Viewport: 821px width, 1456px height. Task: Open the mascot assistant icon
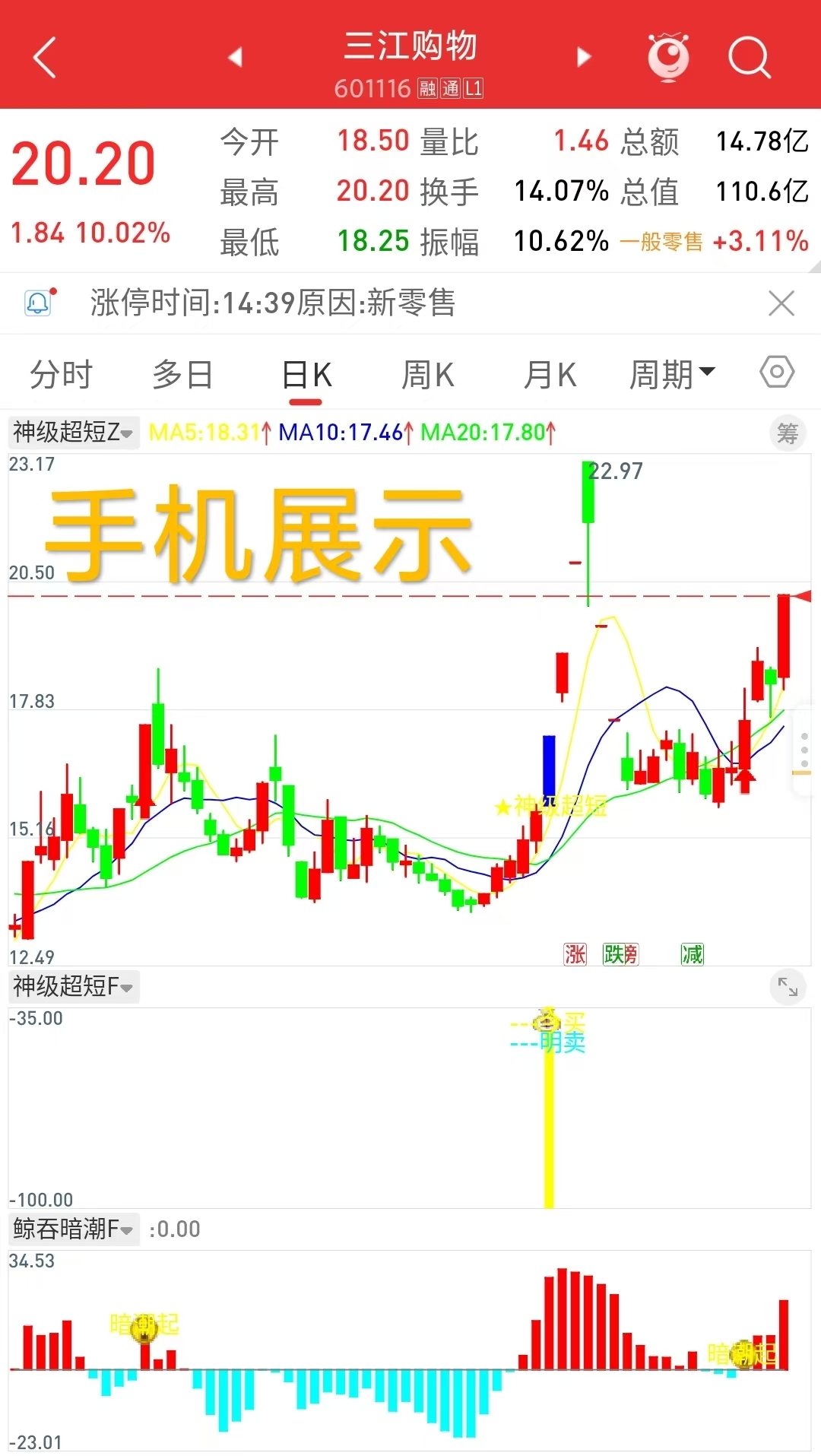(x=668, y=57)
